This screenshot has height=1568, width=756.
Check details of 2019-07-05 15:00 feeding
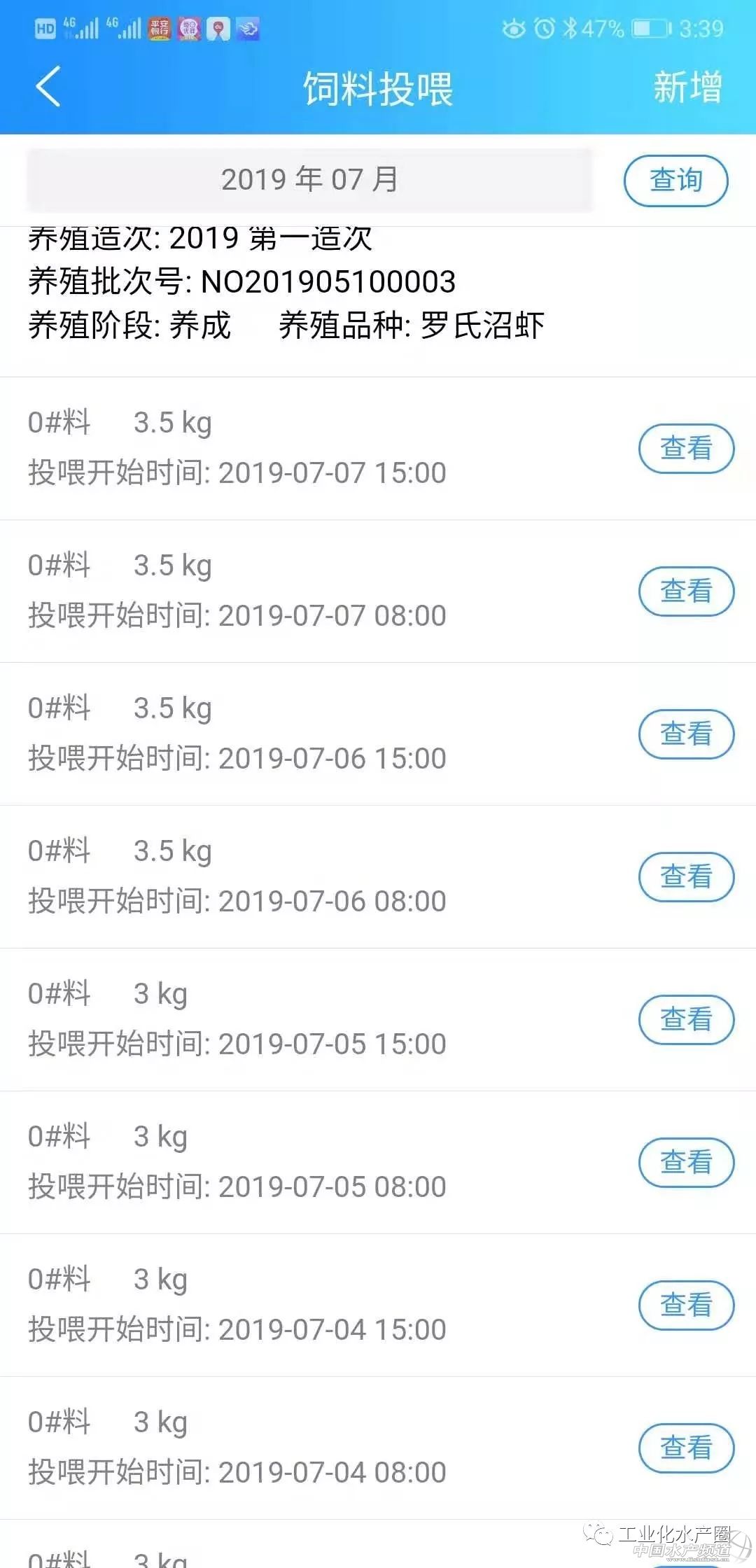click(x=686, y=1020)
